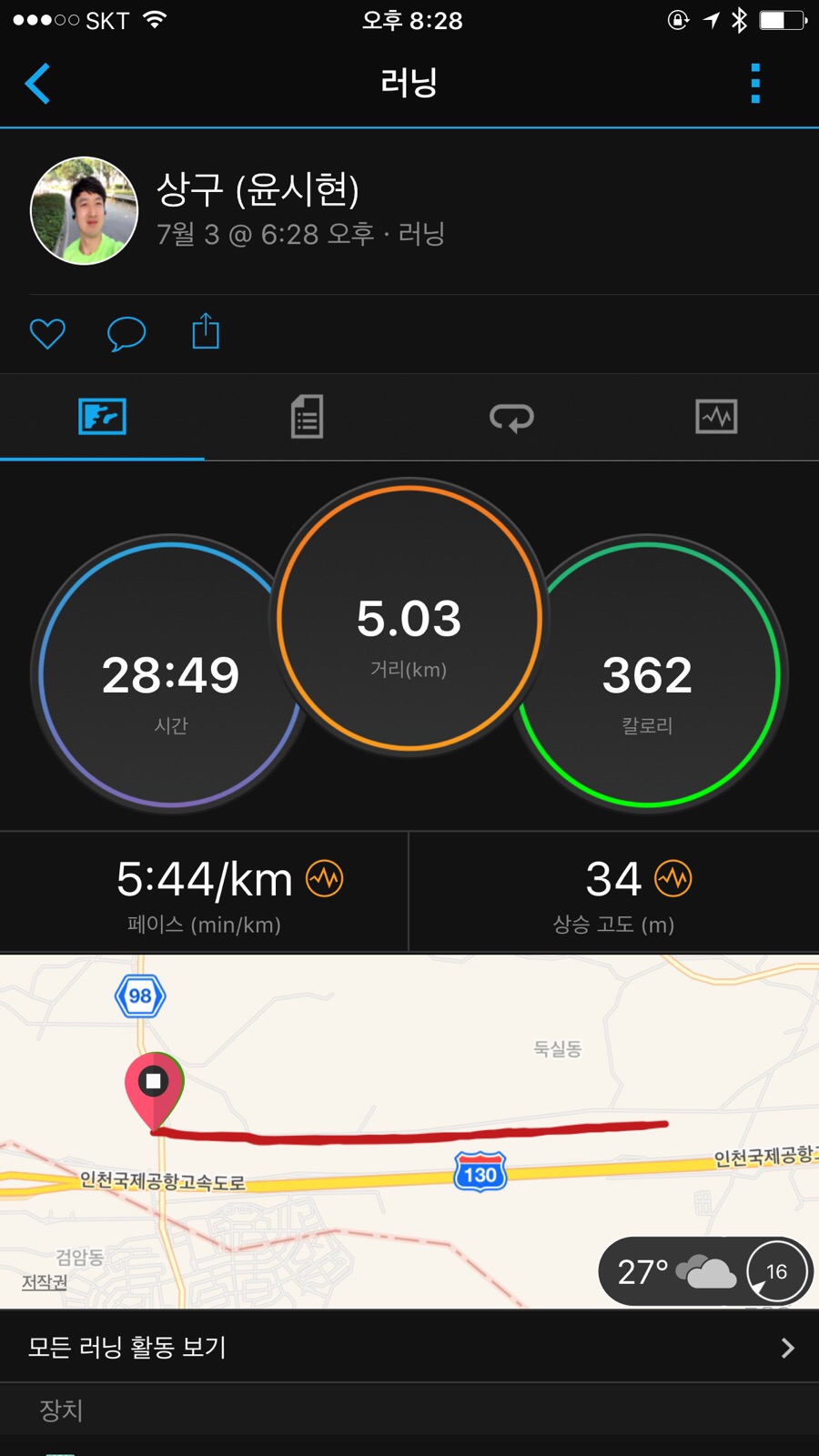Open the route map

point(409,1092)
